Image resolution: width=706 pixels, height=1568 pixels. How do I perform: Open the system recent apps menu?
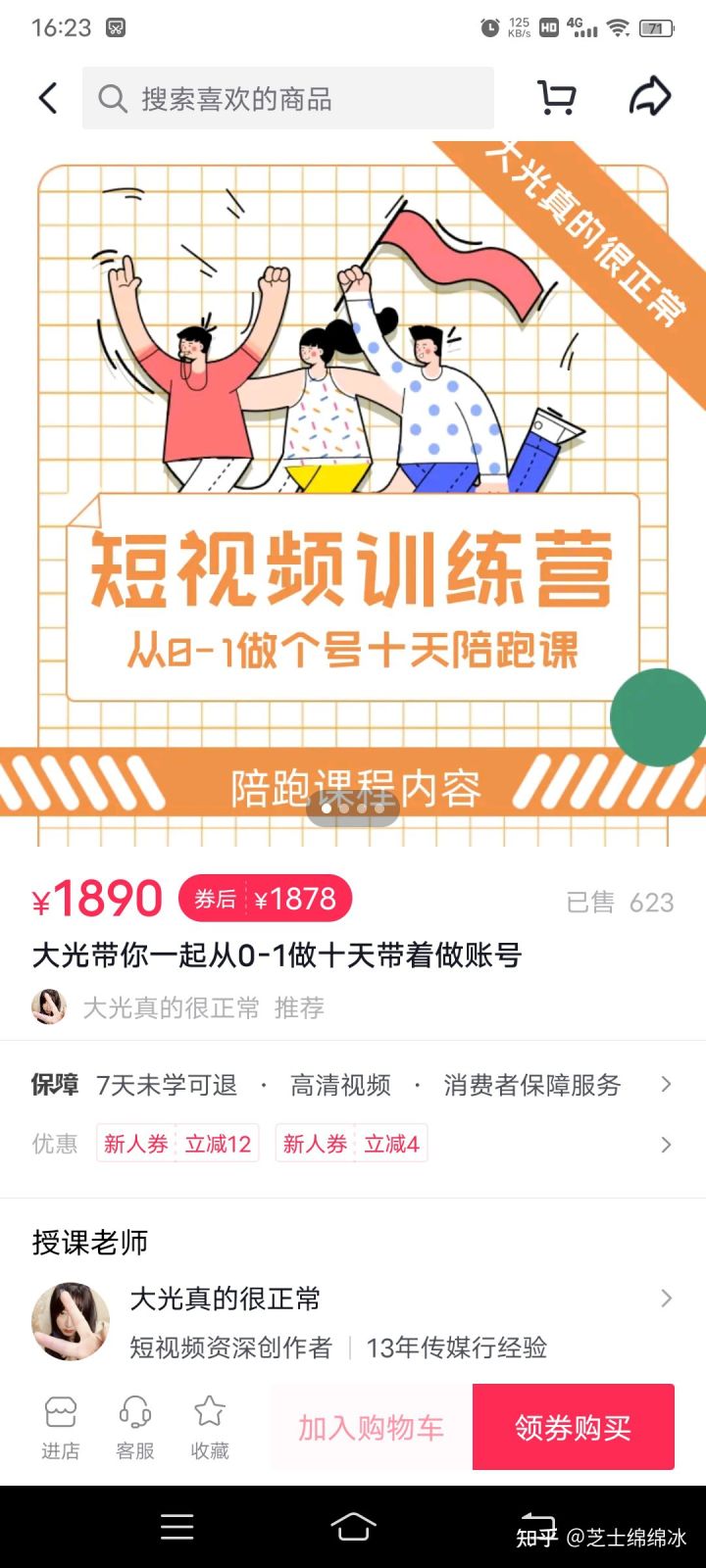point(177,1526)
